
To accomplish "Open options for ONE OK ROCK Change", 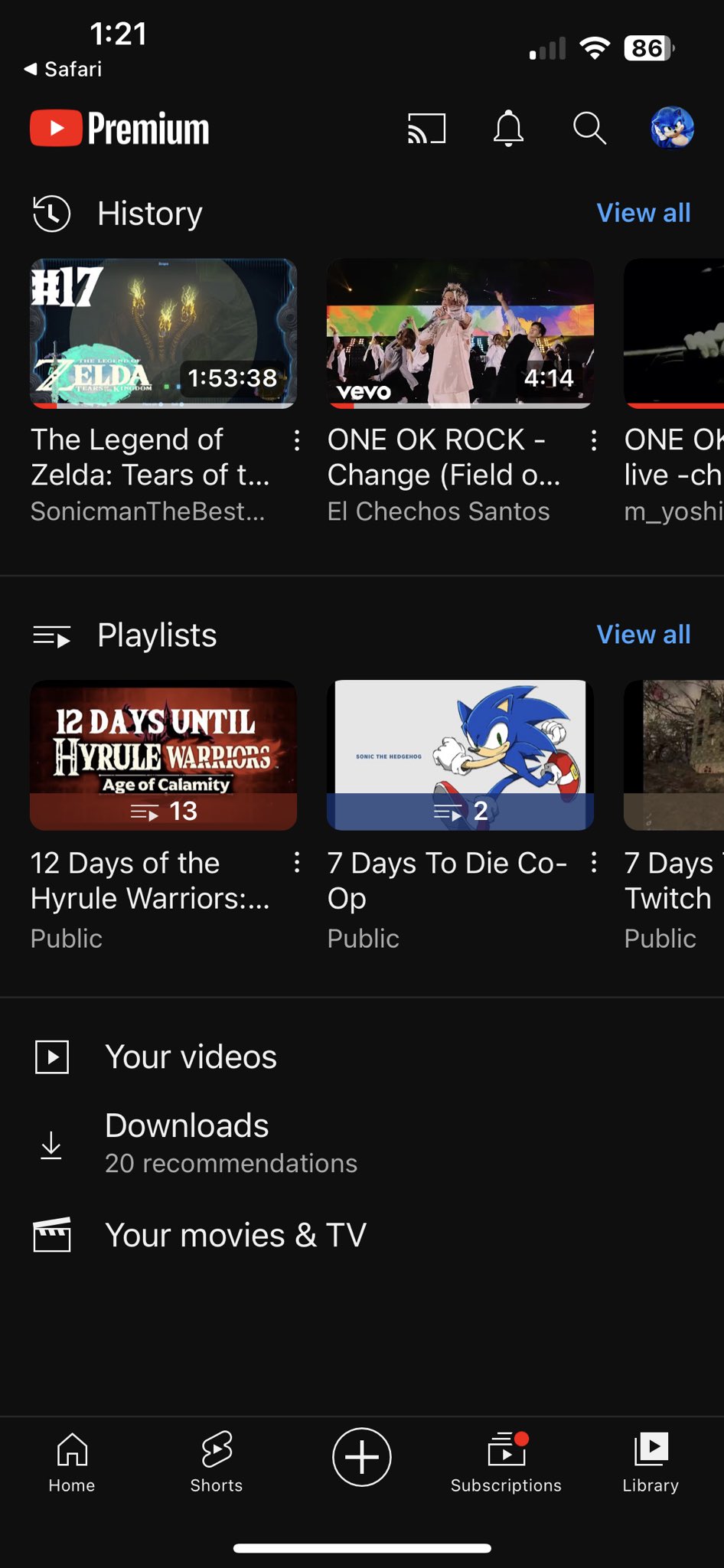I will pos(594,440).
